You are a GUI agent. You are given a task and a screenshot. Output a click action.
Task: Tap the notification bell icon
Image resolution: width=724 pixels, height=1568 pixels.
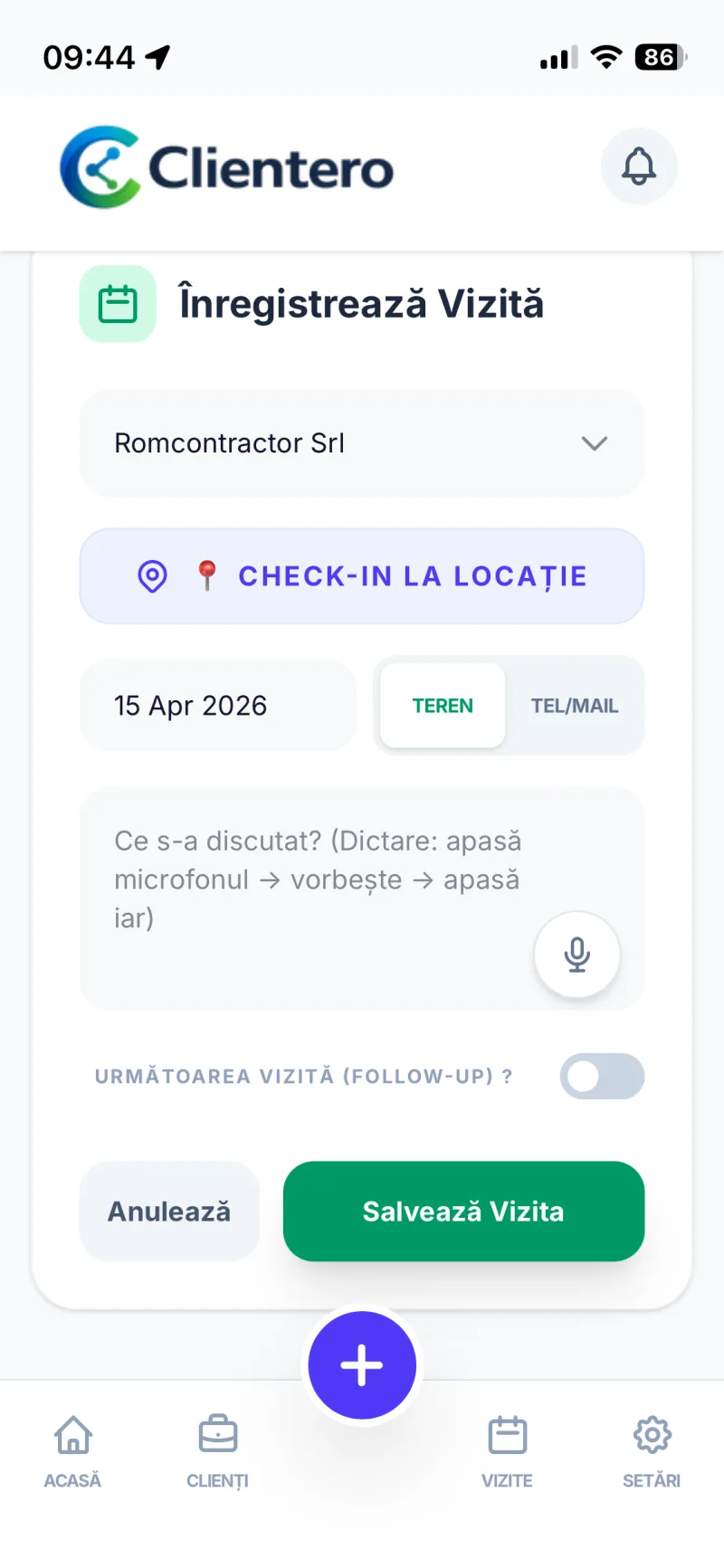(x=639, y=166)
